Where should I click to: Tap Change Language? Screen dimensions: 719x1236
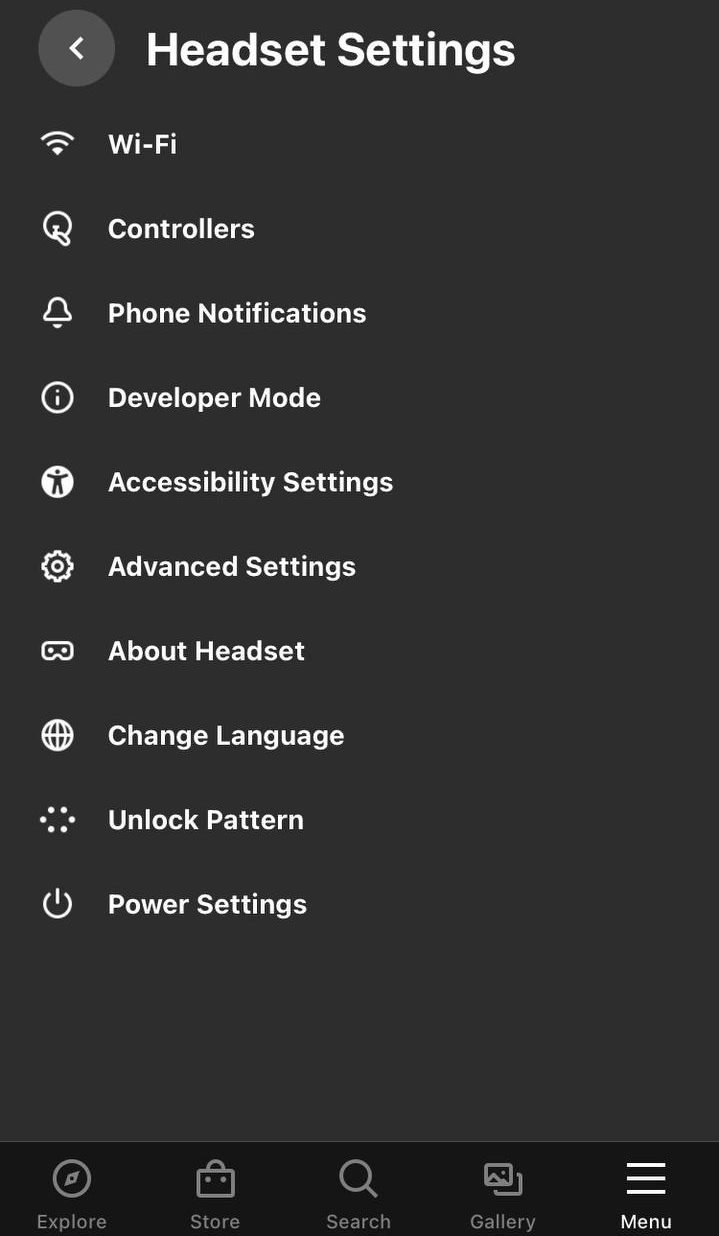(x=226, y=736)
